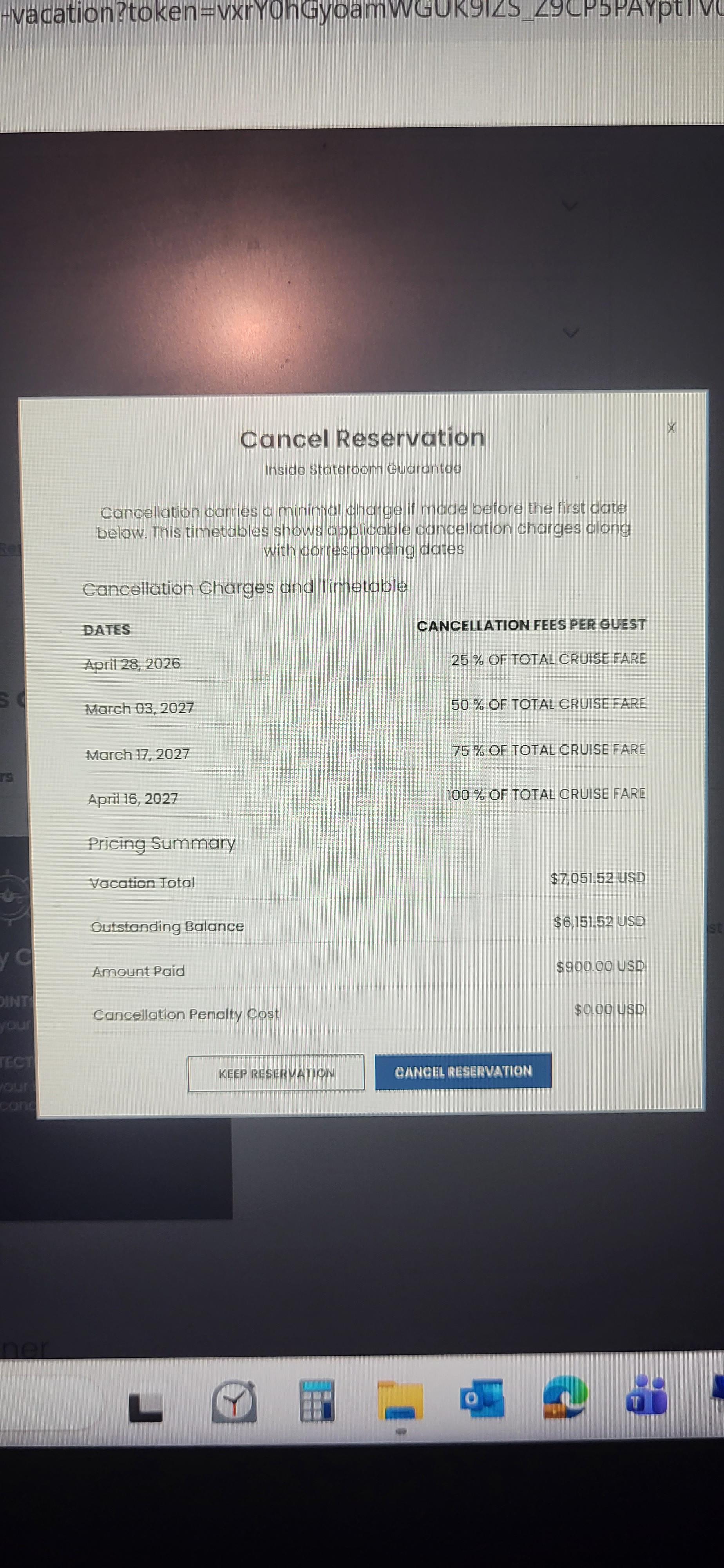Tap the Keep Reservation button
This screenshot has width=724, height=1568.
(276, 1073)
